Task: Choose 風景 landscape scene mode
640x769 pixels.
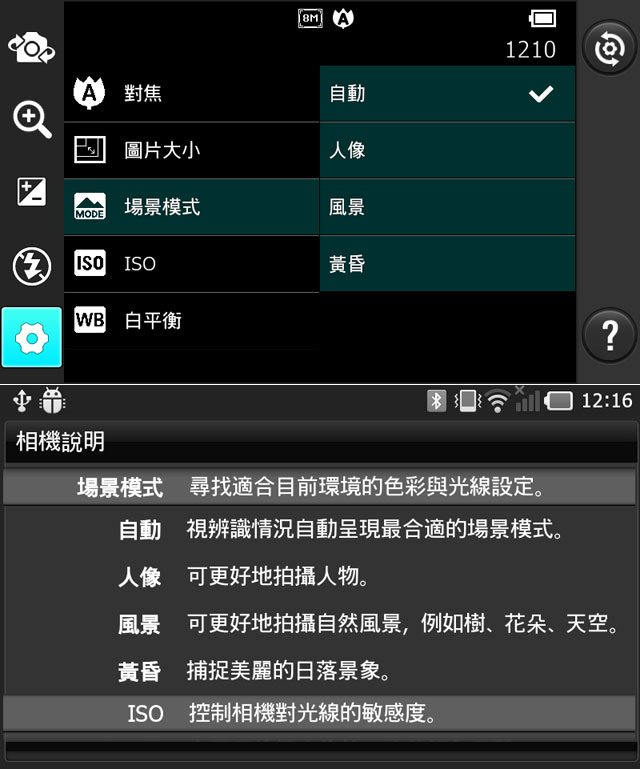Action: [x=447, y=207]
